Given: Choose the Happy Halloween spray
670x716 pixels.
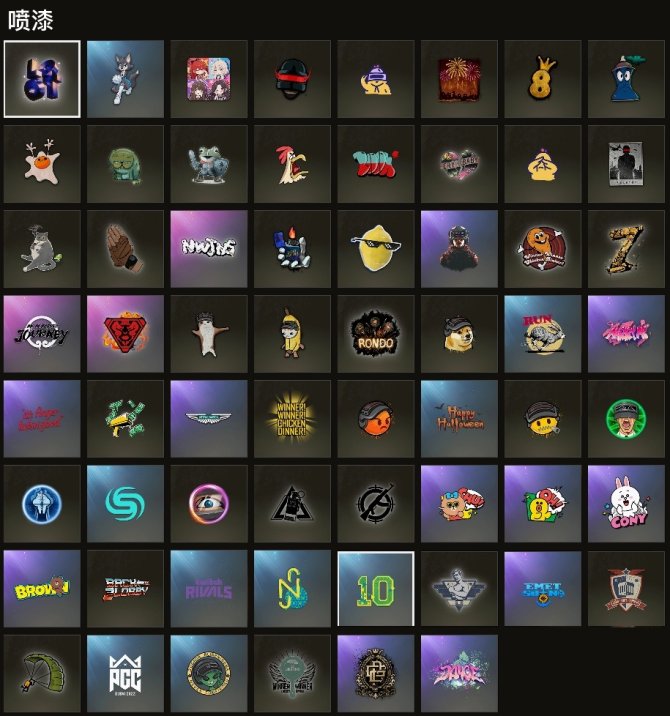Looking at the screenshot, I should click(459, 418).
